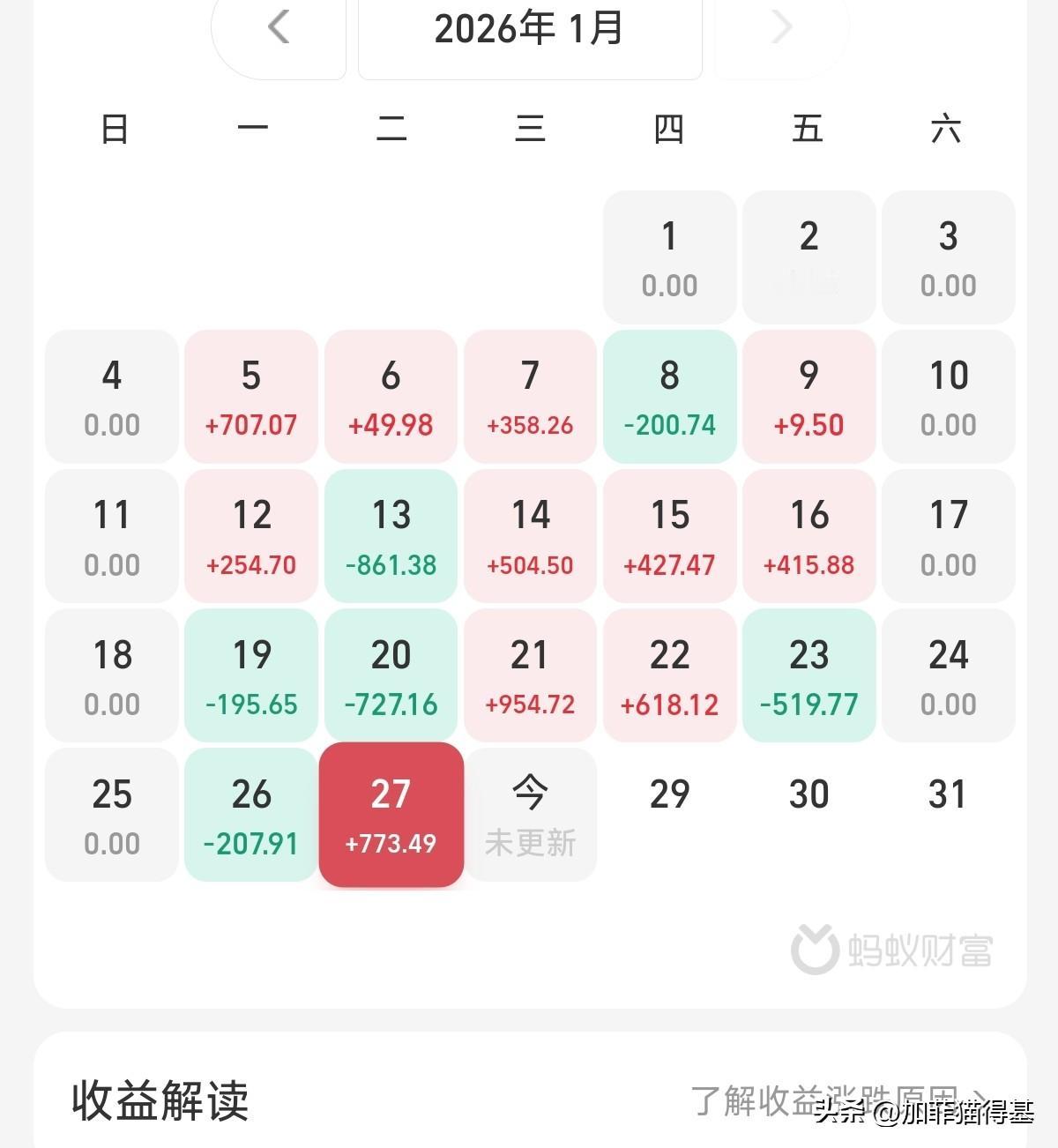
Task: Select date 5 with earnings +707.07
Action: point(251,396)
